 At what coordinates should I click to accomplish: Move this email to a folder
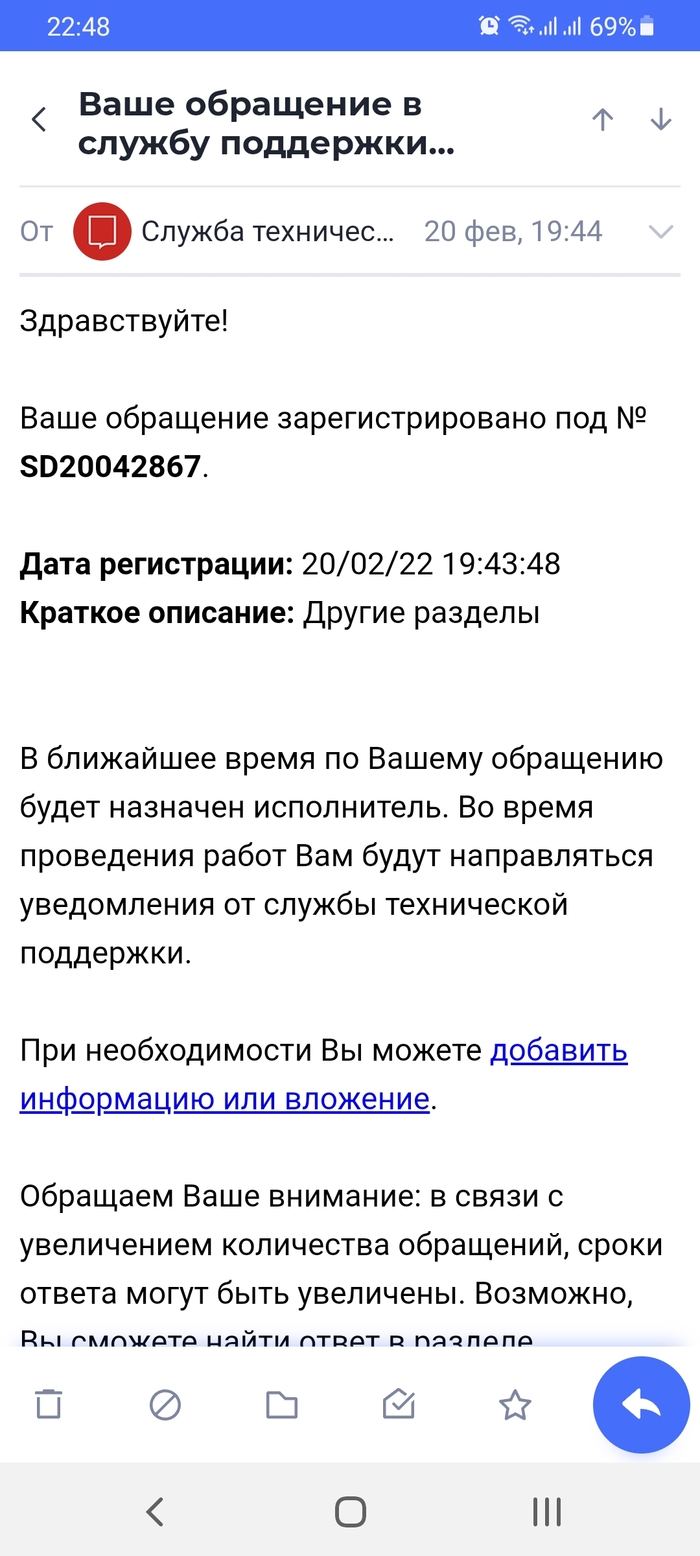tap(282, 1405)
